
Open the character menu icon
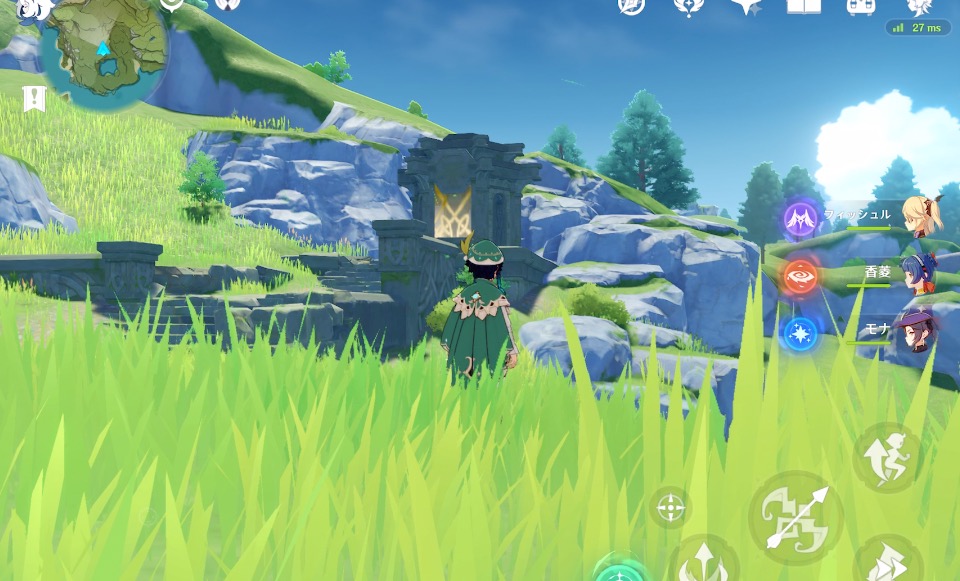point(920,5)
